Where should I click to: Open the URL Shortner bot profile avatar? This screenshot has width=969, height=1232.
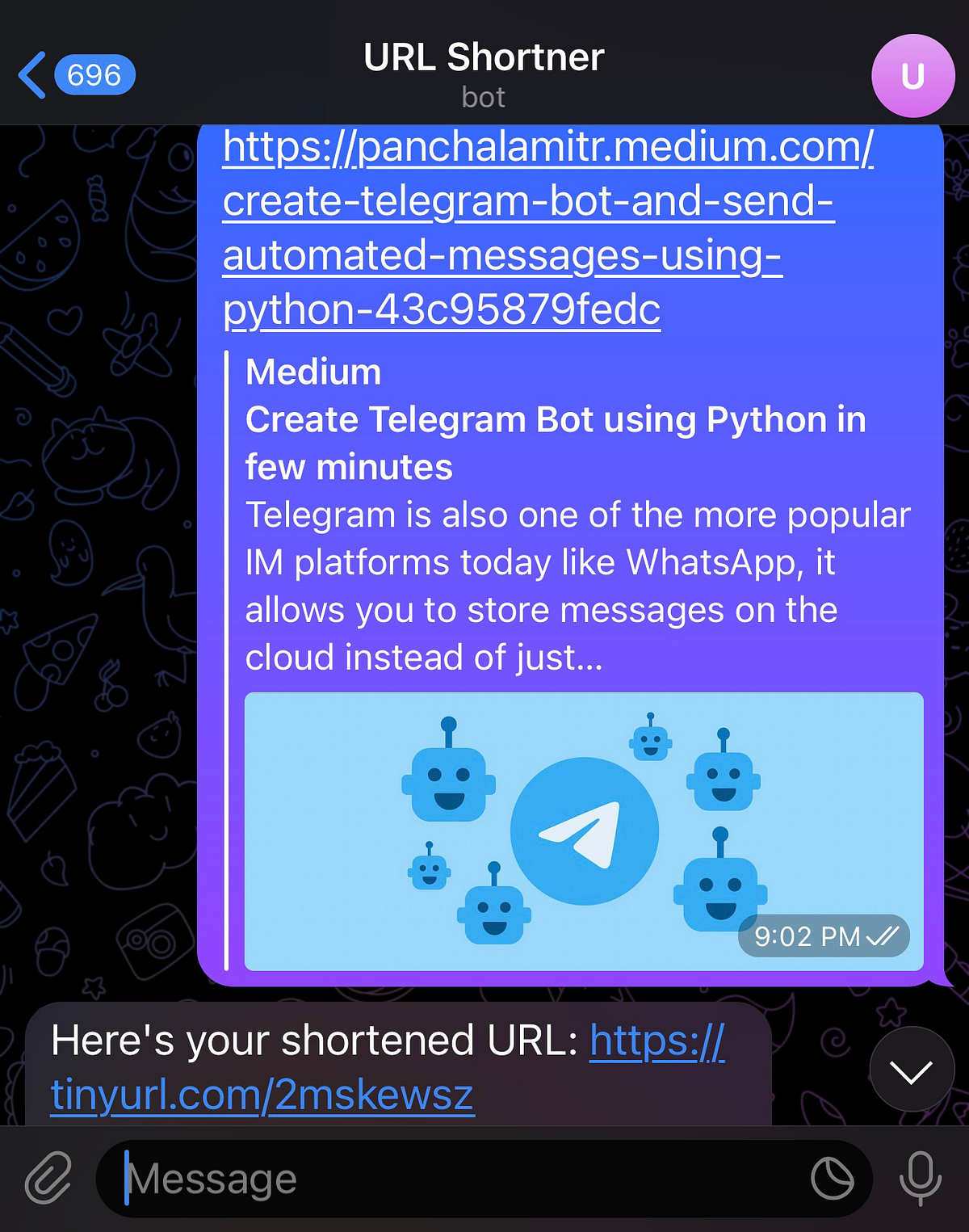[x=913, y=76]
